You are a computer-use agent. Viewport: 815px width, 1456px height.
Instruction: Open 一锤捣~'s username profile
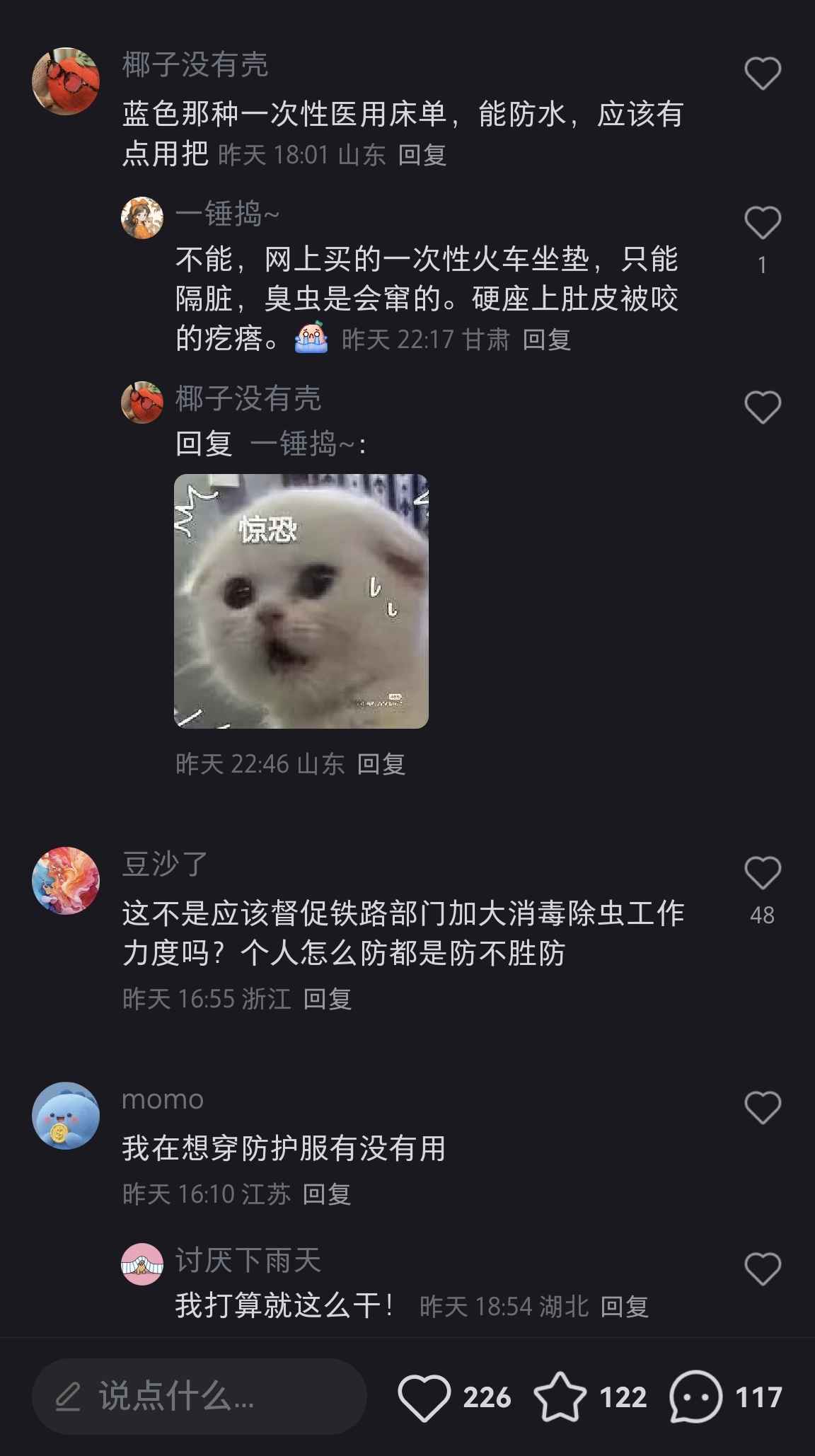tap(227, 214)
